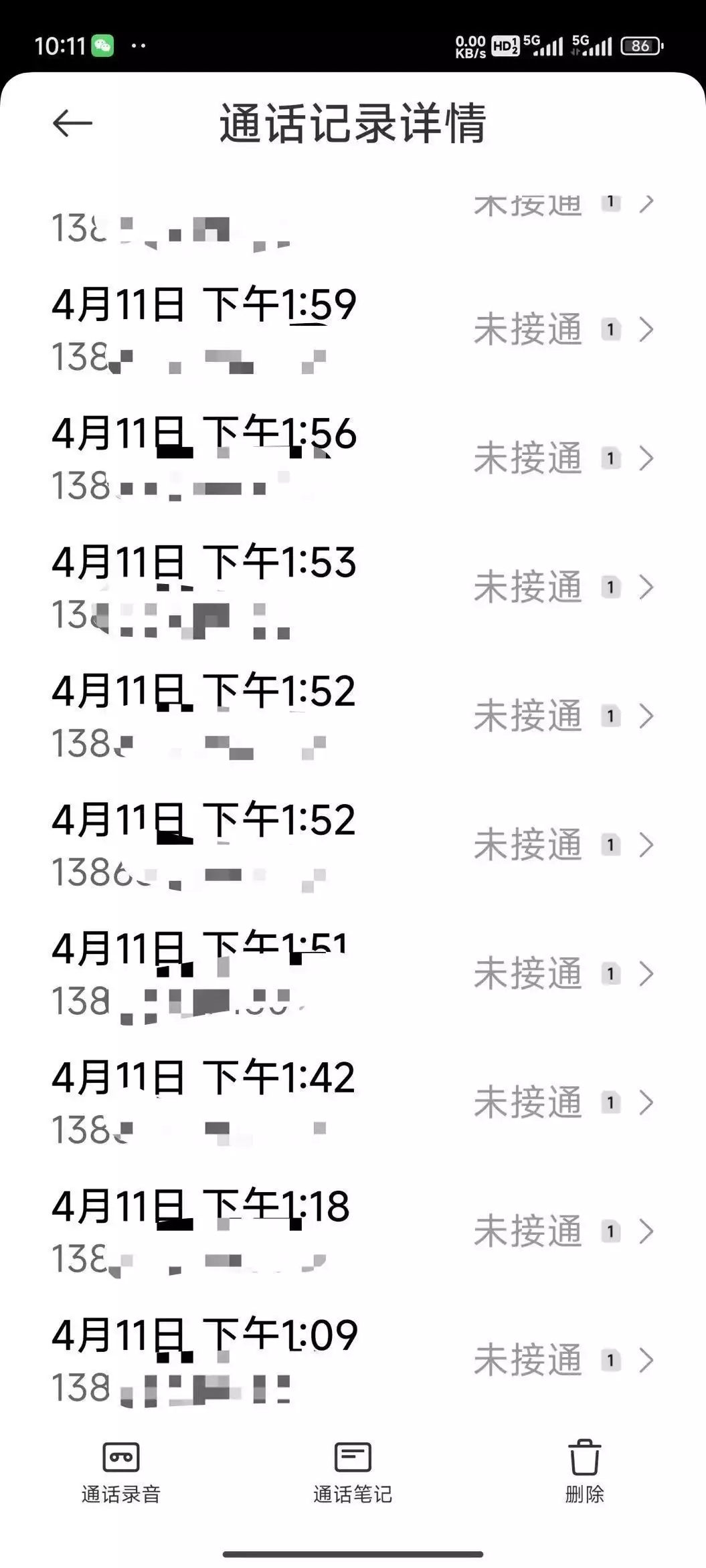
Task: Open the 下午1:53 missed call entry
Action: point(353,588)
